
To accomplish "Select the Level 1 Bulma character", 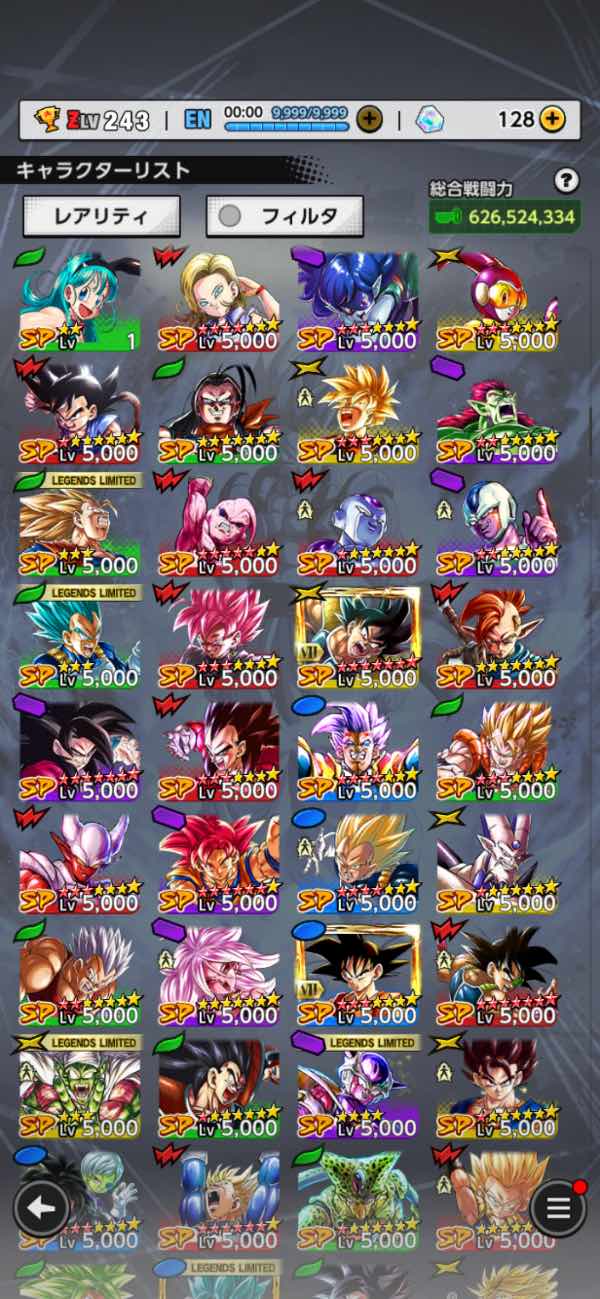I will tap(80, 300).
